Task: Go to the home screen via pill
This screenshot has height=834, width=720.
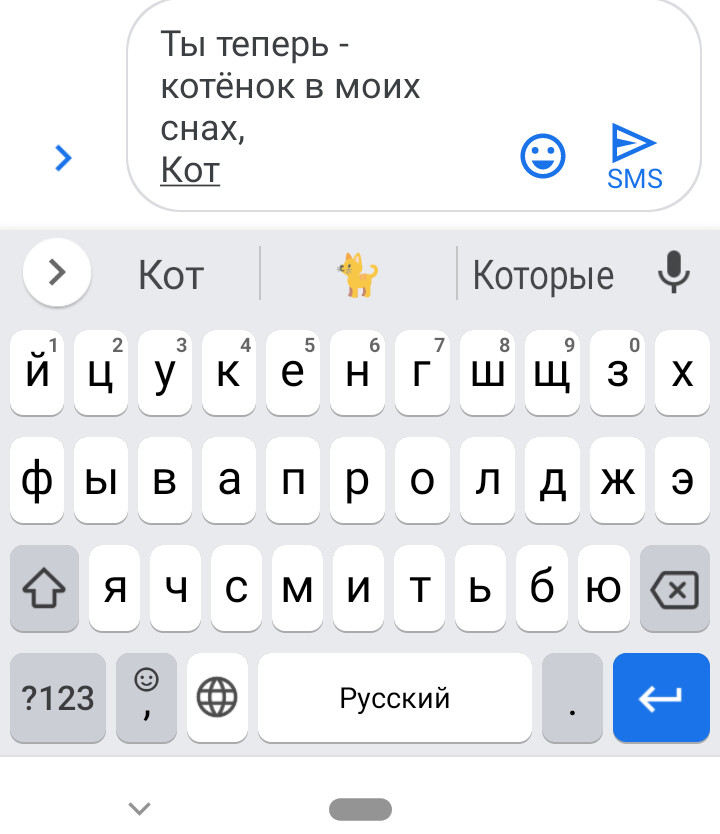Action: coord(360,808)
